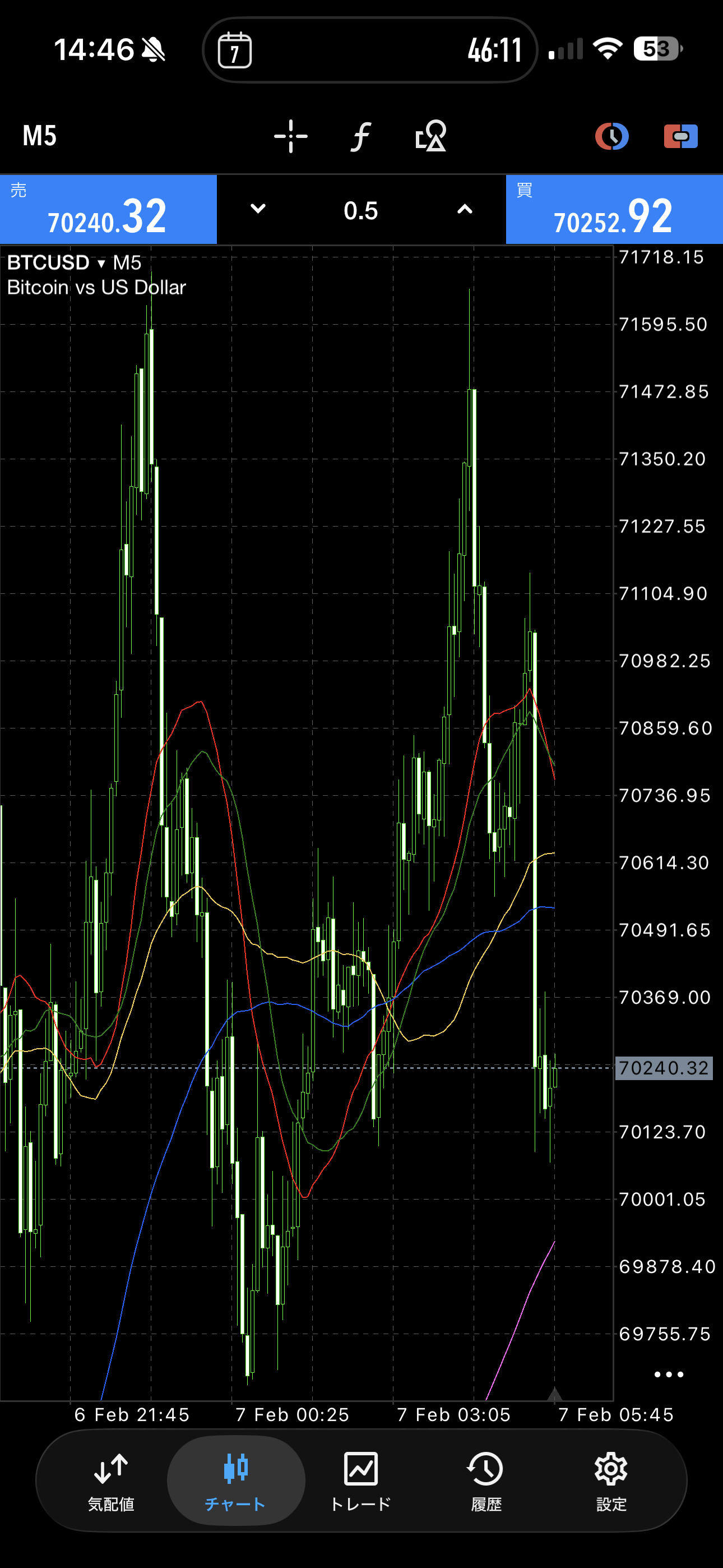This screenshot has width=723, height=1568.
Task: Toggle the one-click trading panel icon
Action: (680, 136)
